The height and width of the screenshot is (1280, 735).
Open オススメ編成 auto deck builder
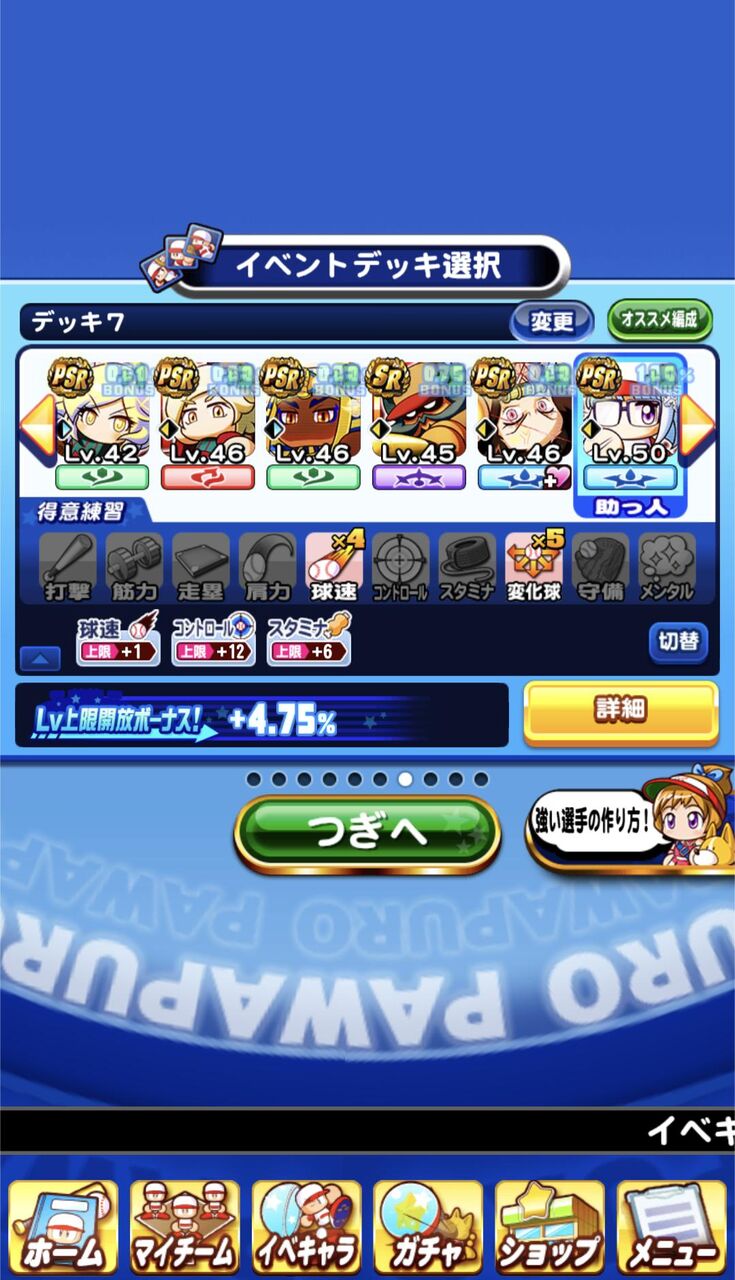pyautogui.click(x=659, y=320)
